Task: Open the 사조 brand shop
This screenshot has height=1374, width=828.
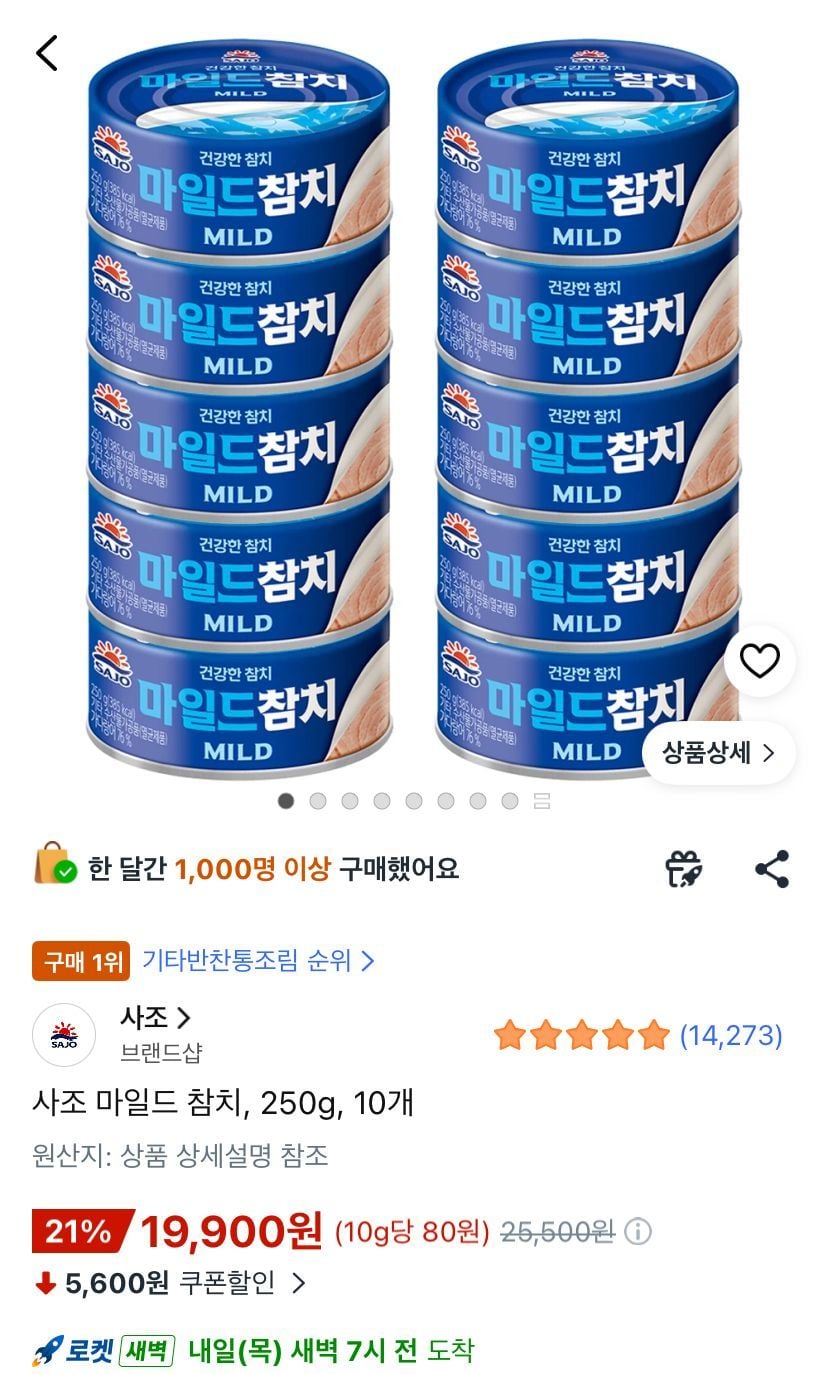Action: 154,1018
